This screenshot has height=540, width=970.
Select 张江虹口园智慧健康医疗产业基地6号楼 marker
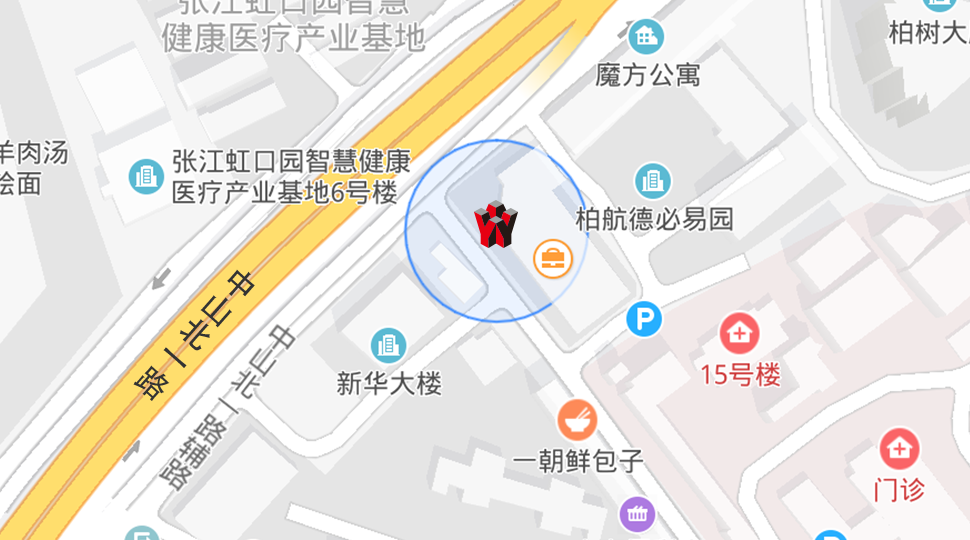146,177
